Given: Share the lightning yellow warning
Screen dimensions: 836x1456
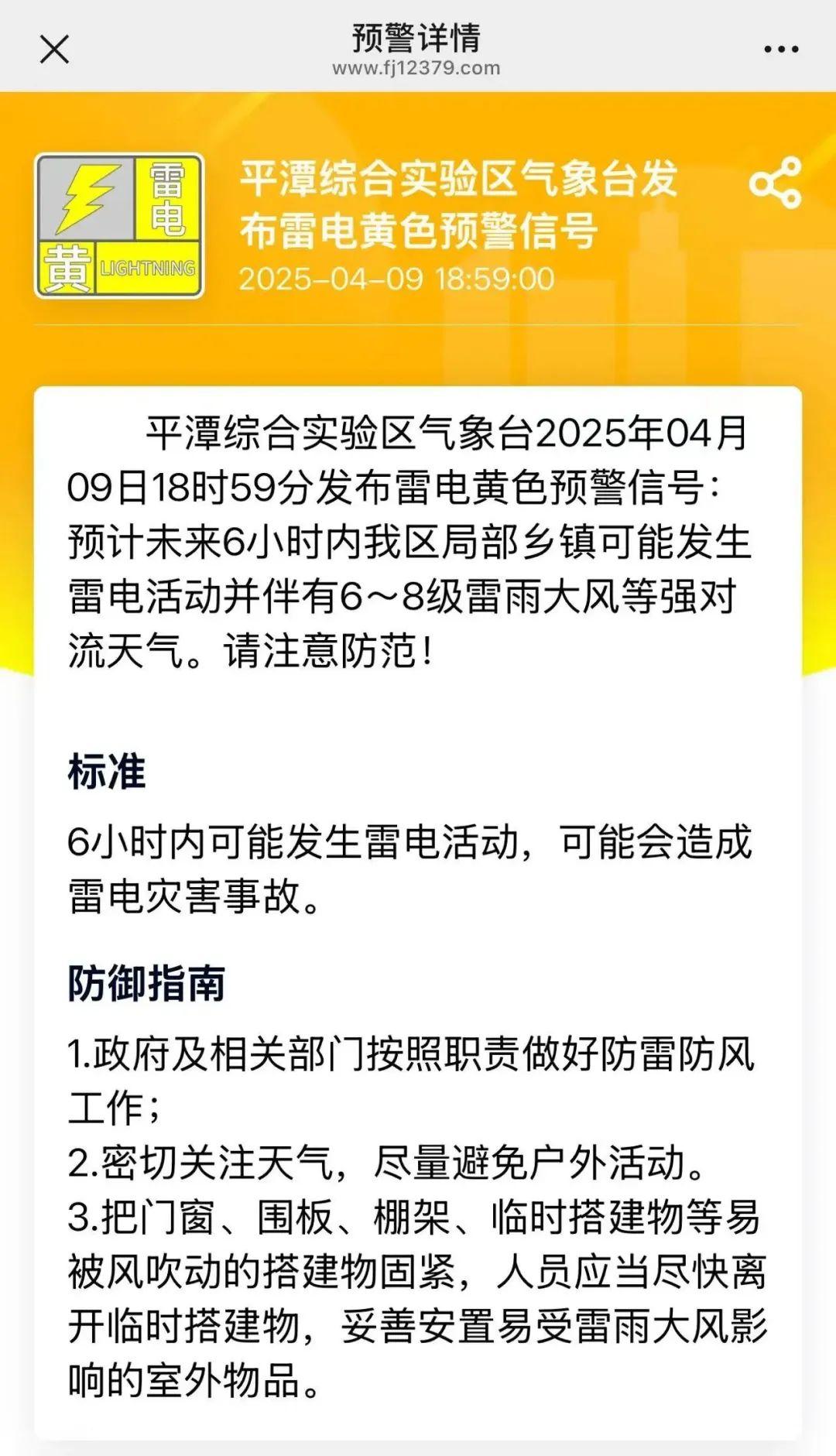Looking at the screenshot, I should click(776, 183).
